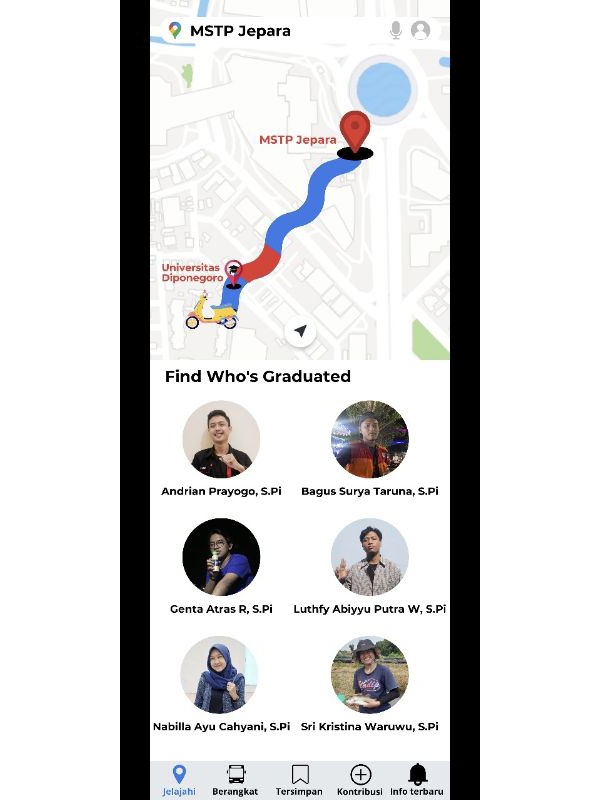
Task: Open the account profile icon
Action: [421, 30]
